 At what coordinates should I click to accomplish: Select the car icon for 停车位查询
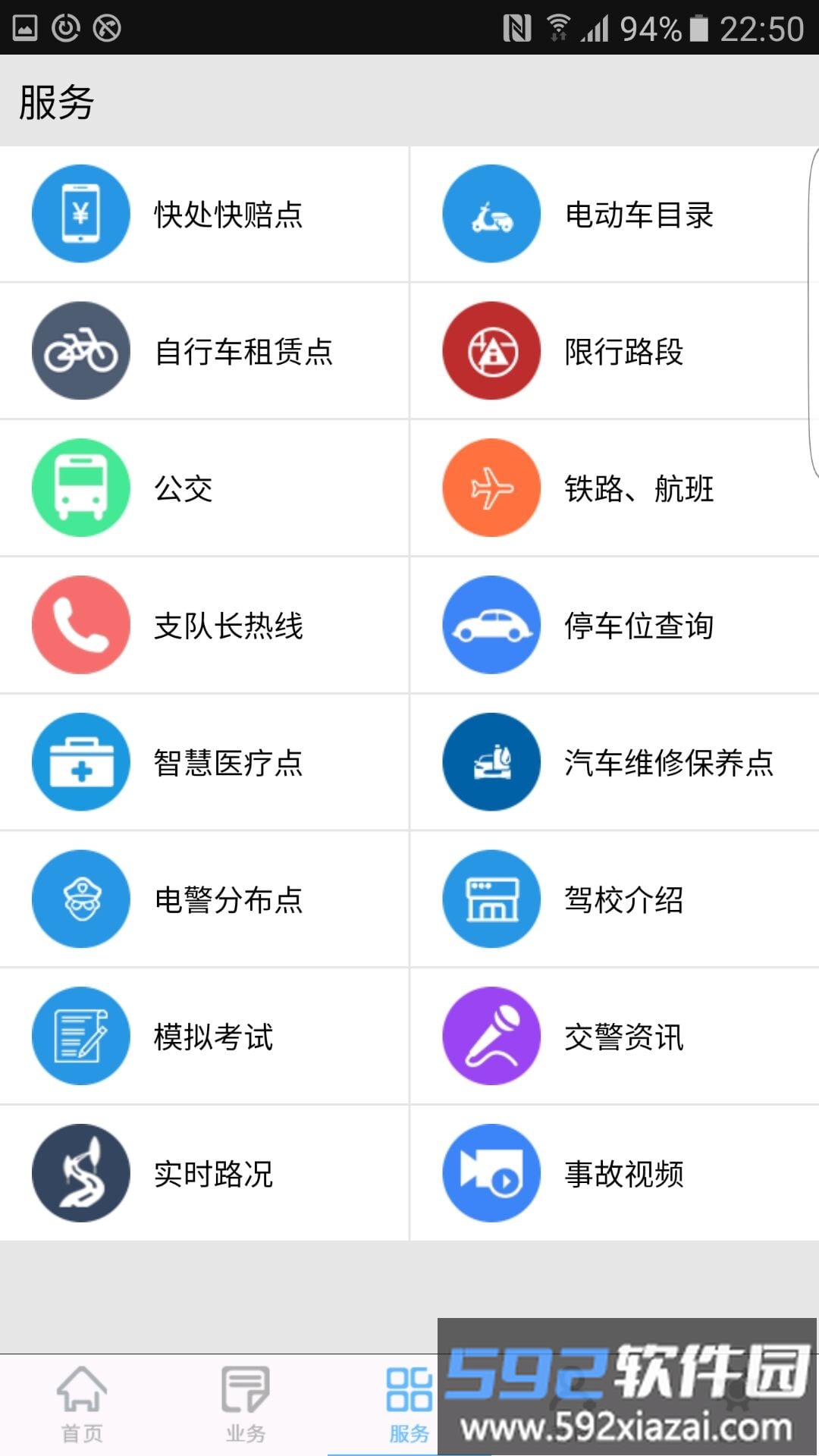click(490, 625)
